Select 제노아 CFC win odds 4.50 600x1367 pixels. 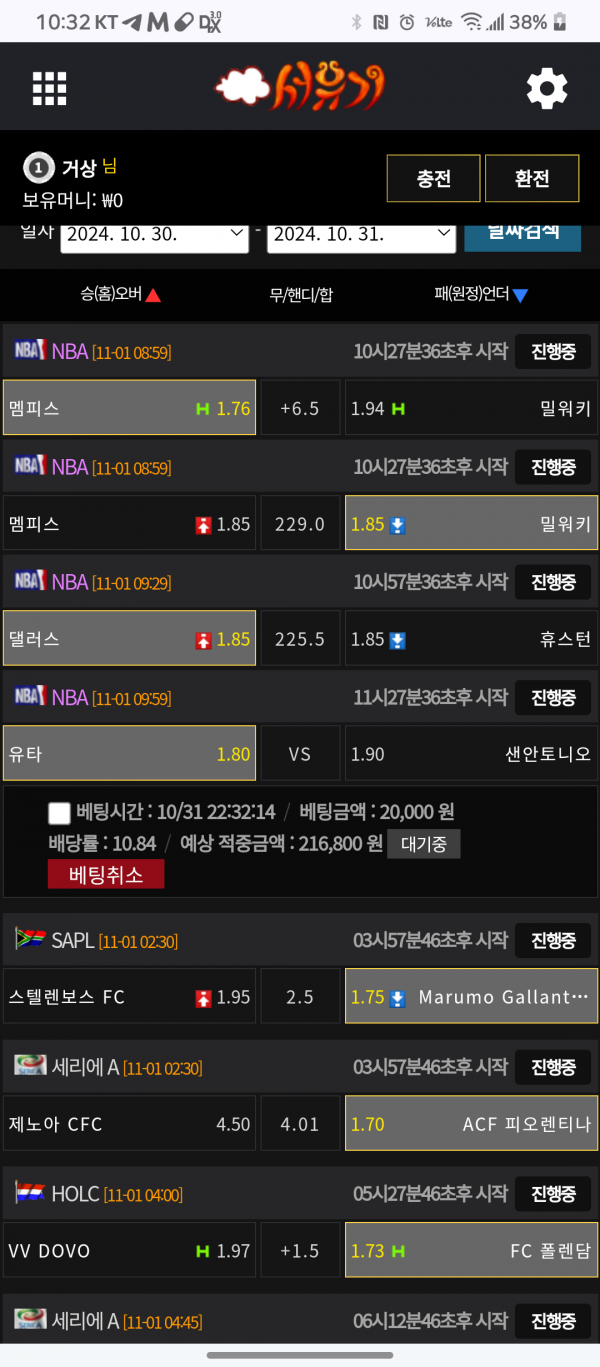[x=129, y=1124]
